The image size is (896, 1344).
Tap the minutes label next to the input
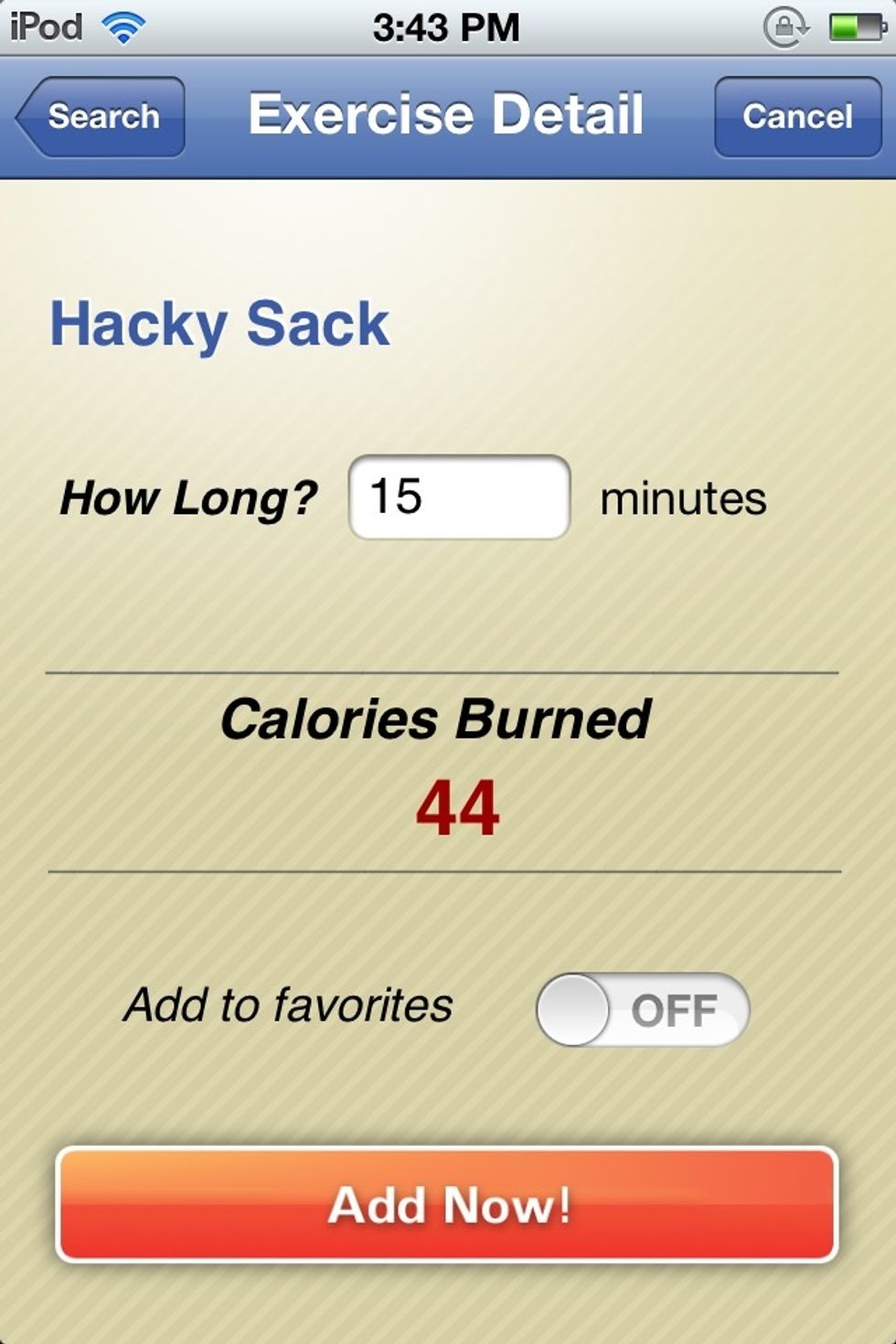tap(685, 498)
